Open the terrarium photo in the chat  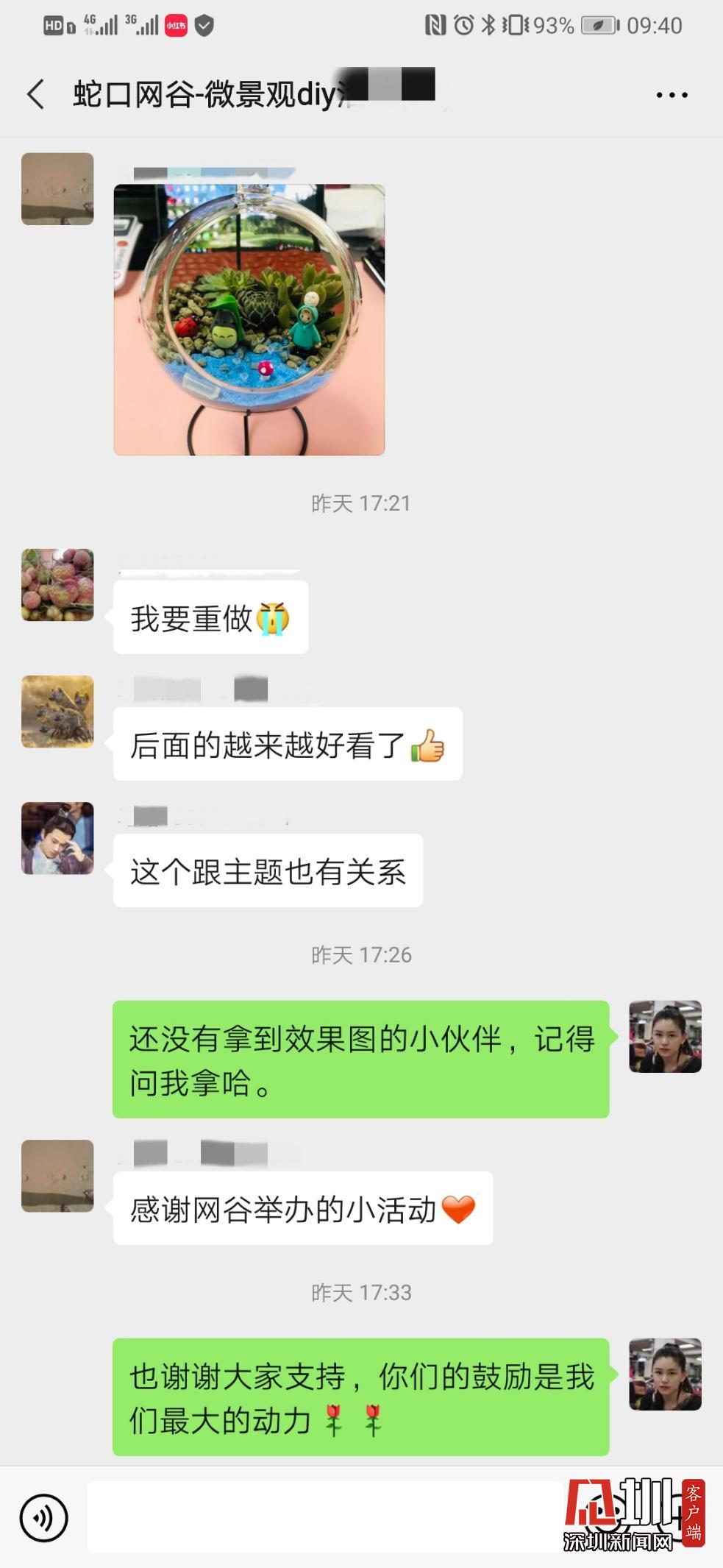(x=249, y=319)
